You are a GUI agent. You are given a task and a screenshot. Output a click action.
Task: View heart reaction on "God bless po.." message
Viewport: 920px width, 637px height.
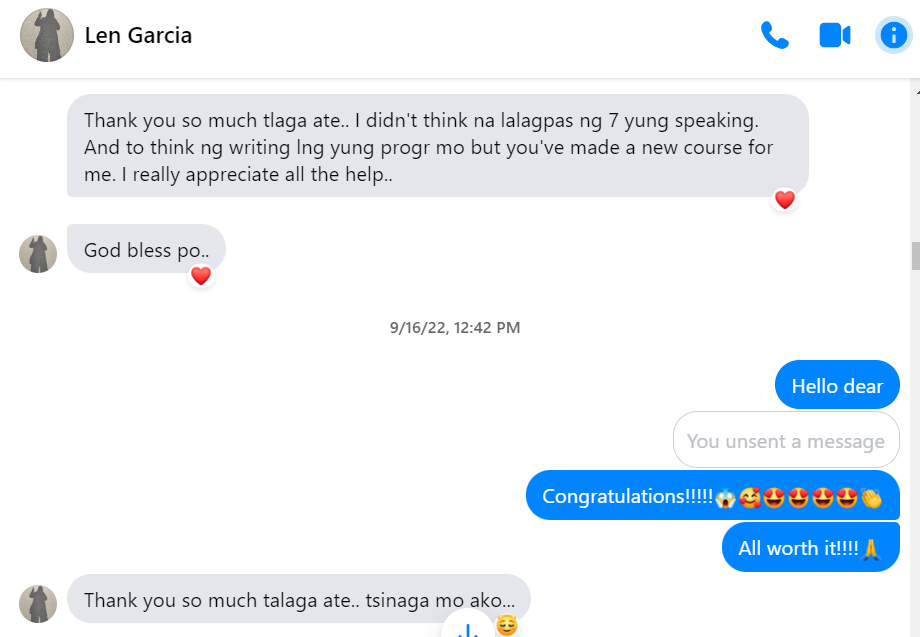click(x=201, y=276)
